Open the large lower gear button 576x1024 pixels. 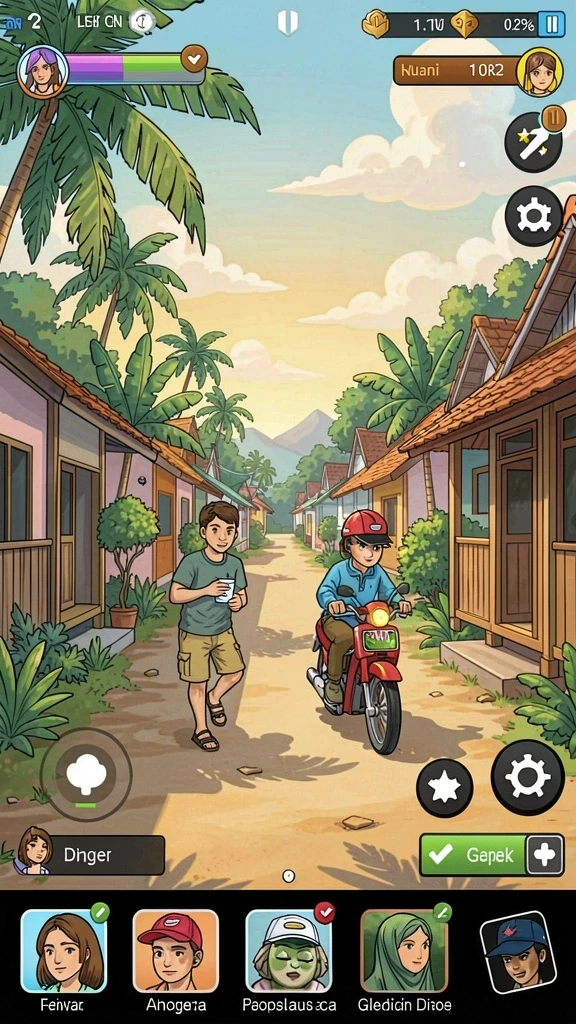tap(528, 777)
